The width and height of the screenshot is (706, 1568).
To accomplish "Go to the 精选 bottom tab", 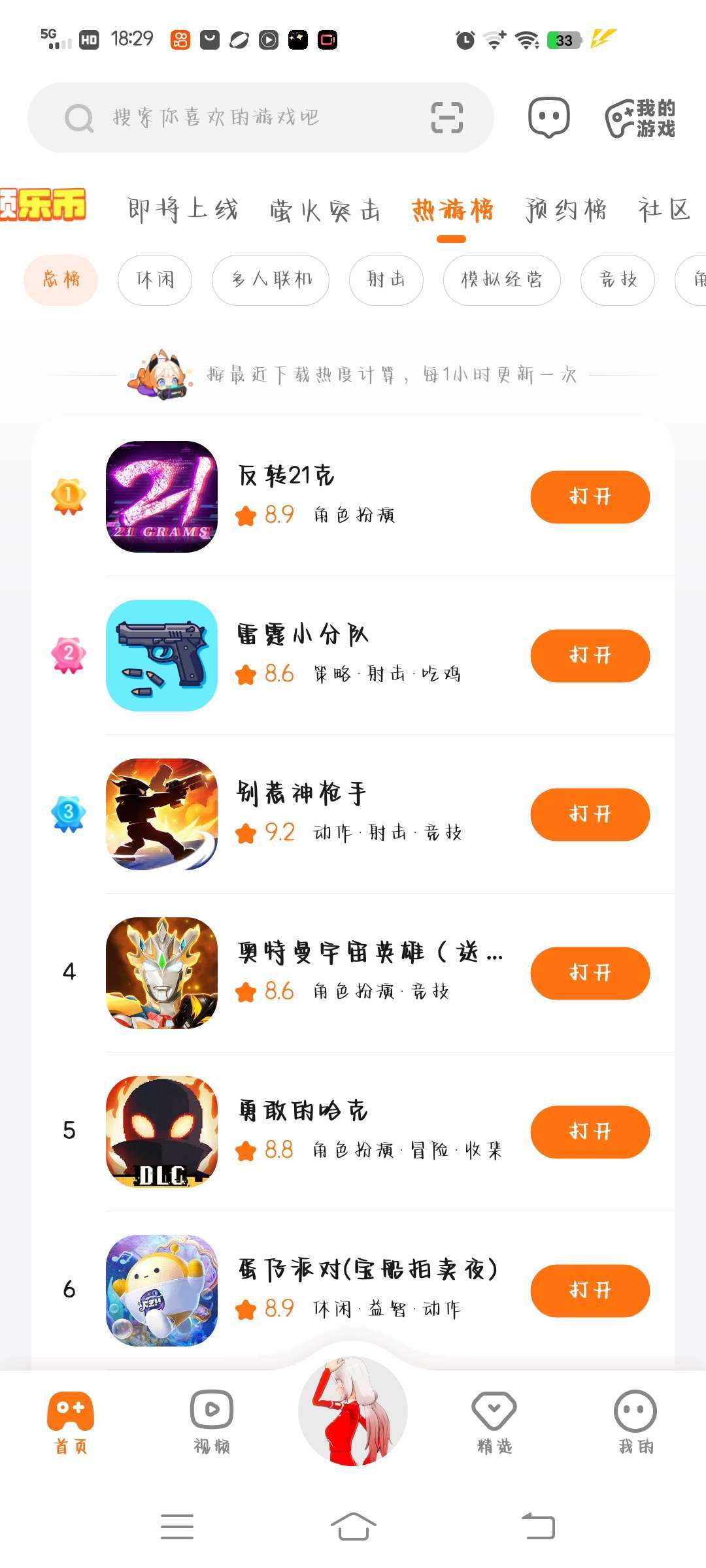I will (x=494, y=1422).
